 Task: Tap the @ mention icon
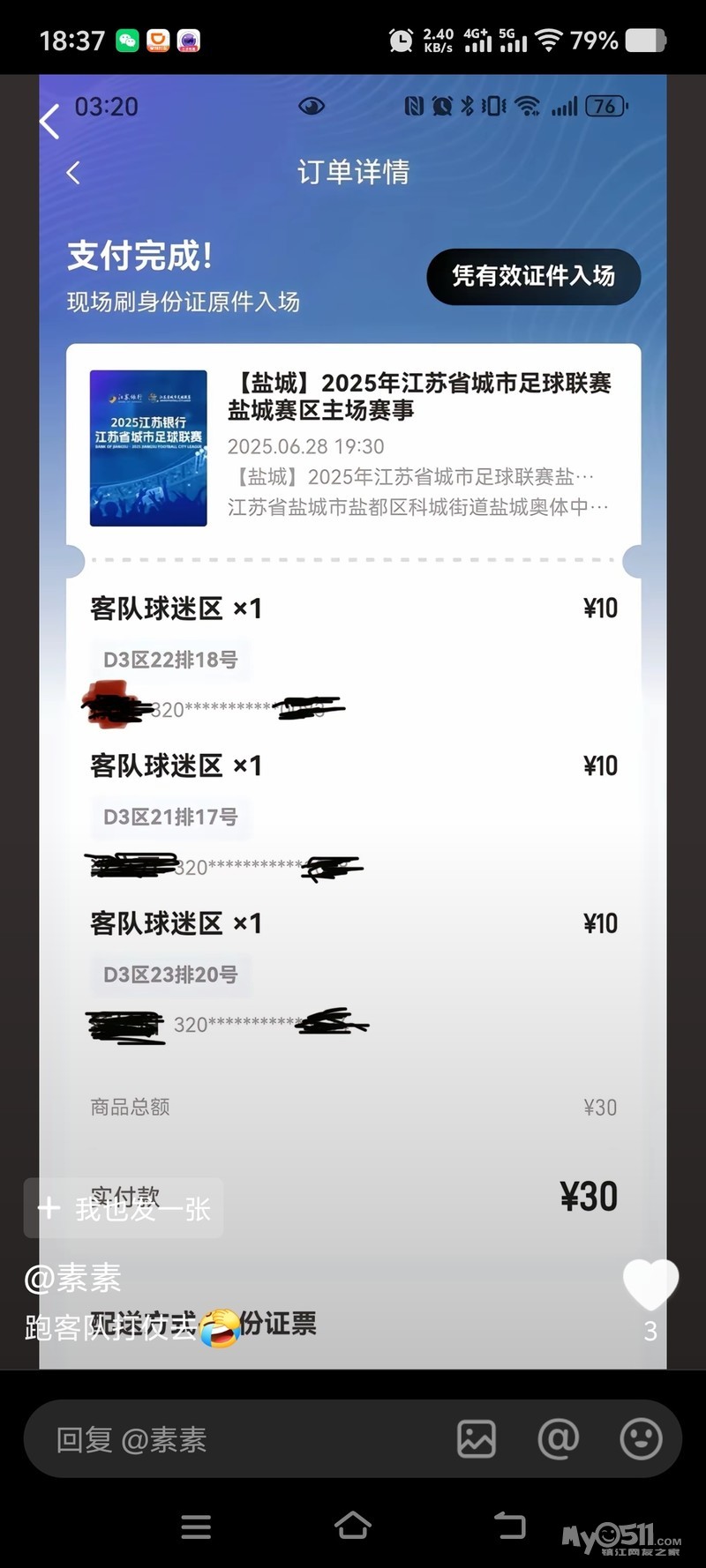[x=559, y=1439]
